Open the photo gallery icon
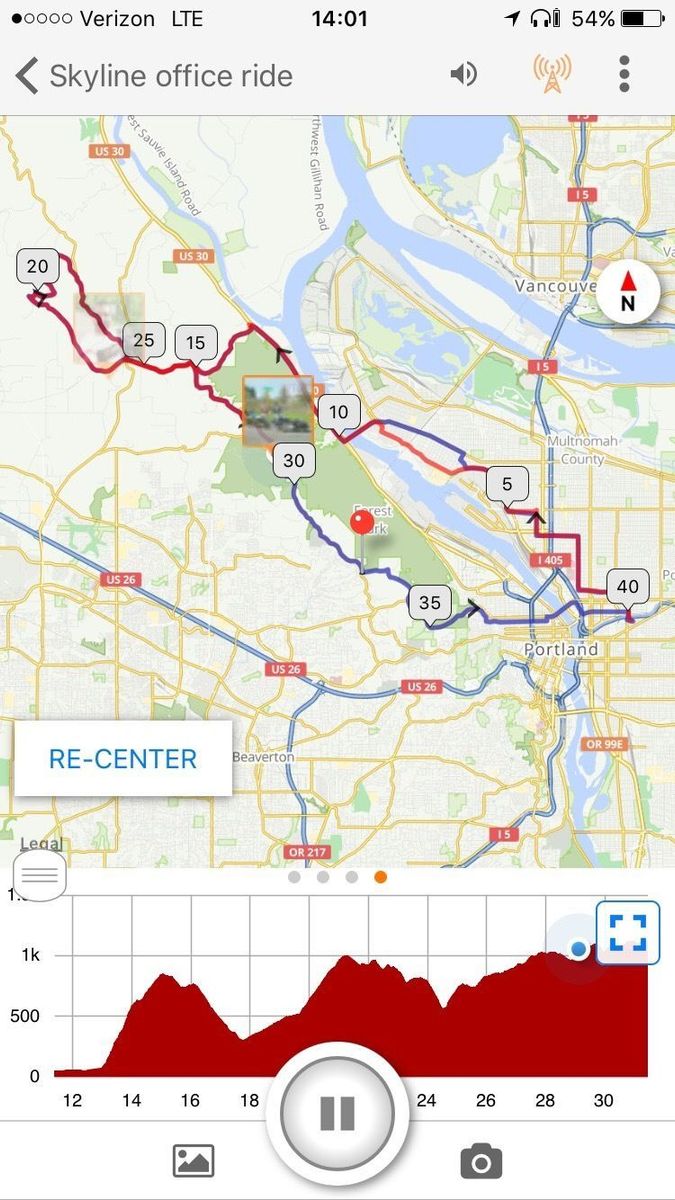The height and width of the screenshot is (1200, 675). 194,1161
